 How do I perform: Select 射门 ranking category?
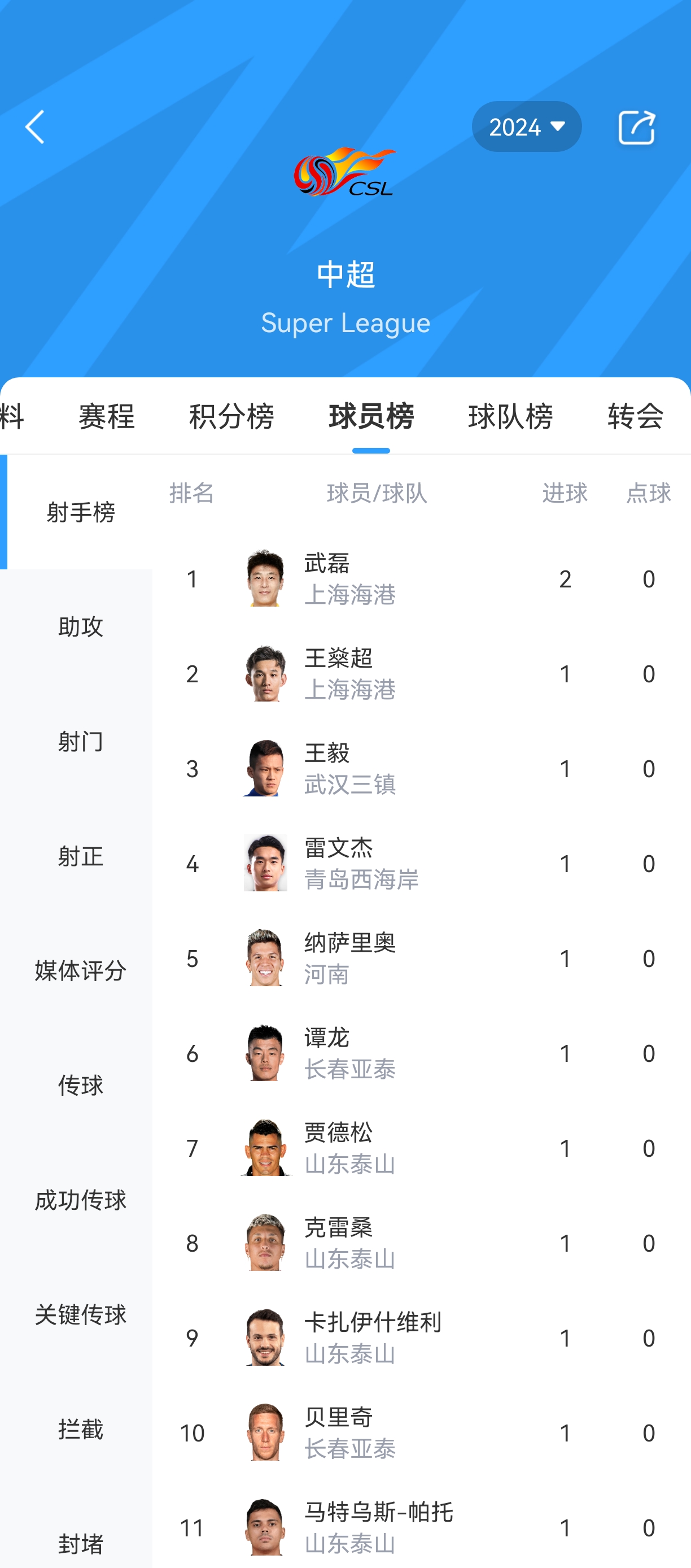(x=80, y=742)
